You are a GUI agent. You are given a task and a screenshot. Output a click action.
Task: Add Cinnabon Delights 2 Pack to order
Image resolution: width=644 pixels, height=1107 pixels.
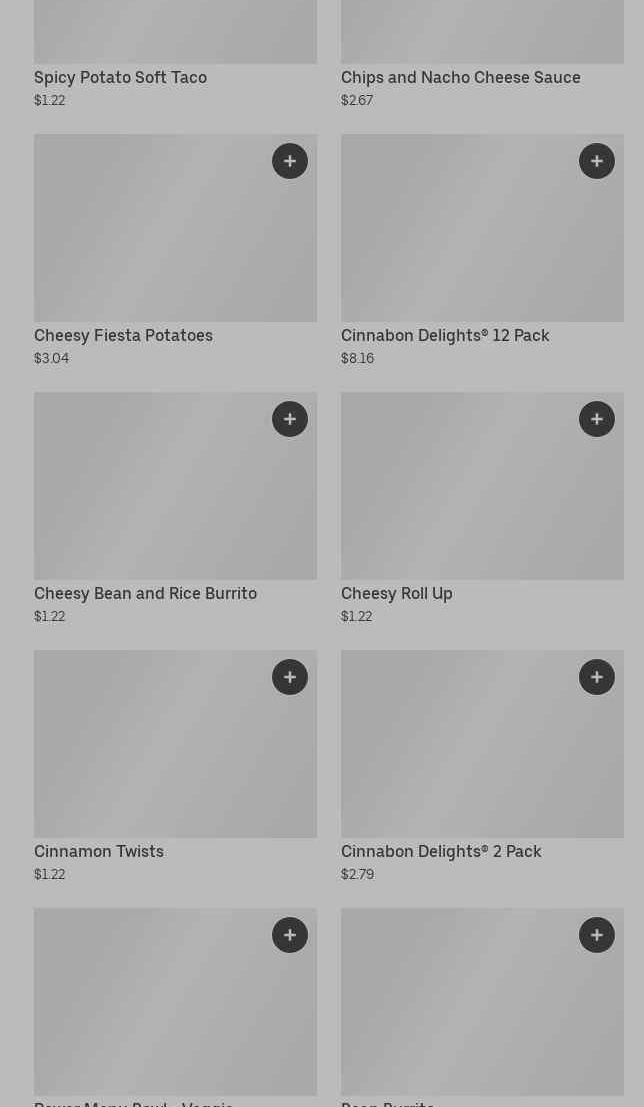597,677
